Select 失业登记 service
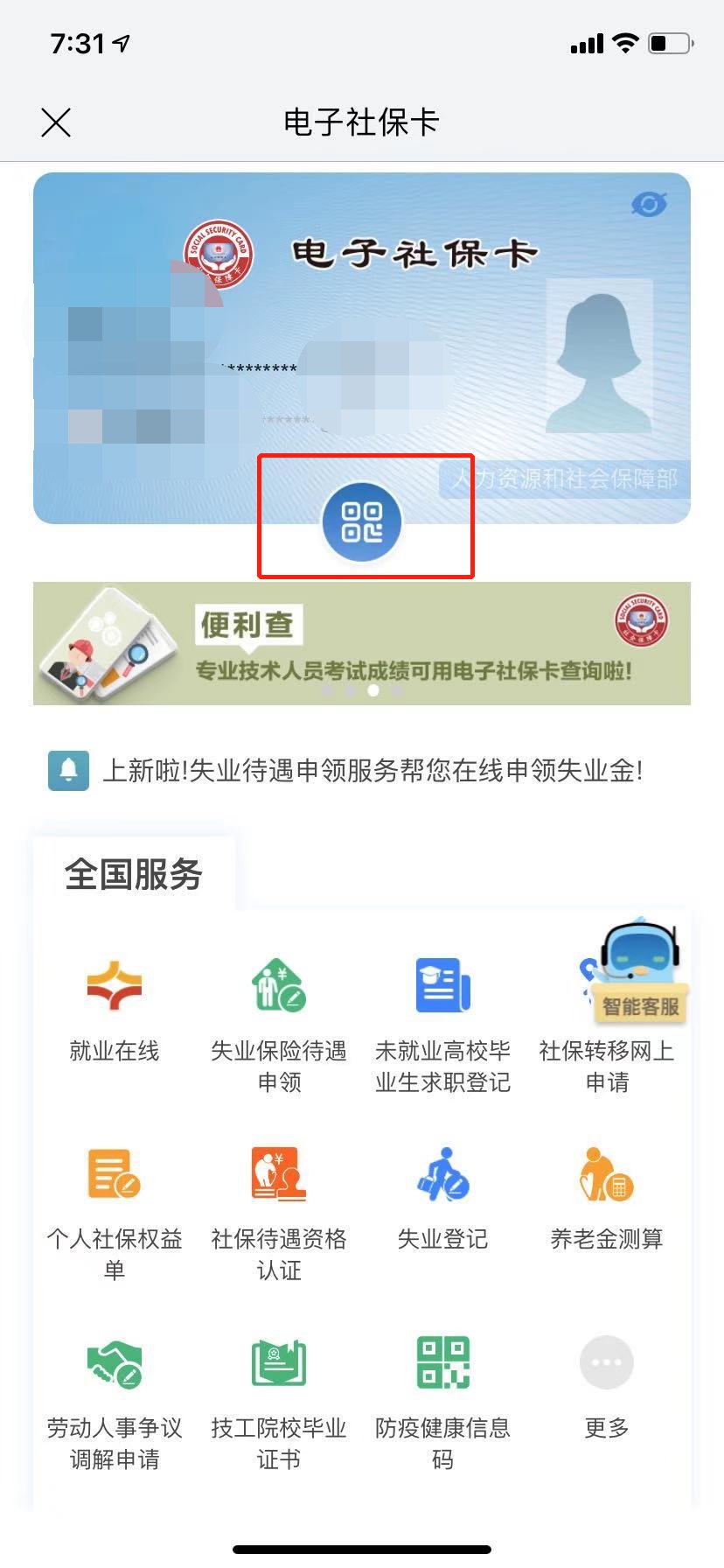Viewport: 724px width, 1568px height. click(442, 1197)
